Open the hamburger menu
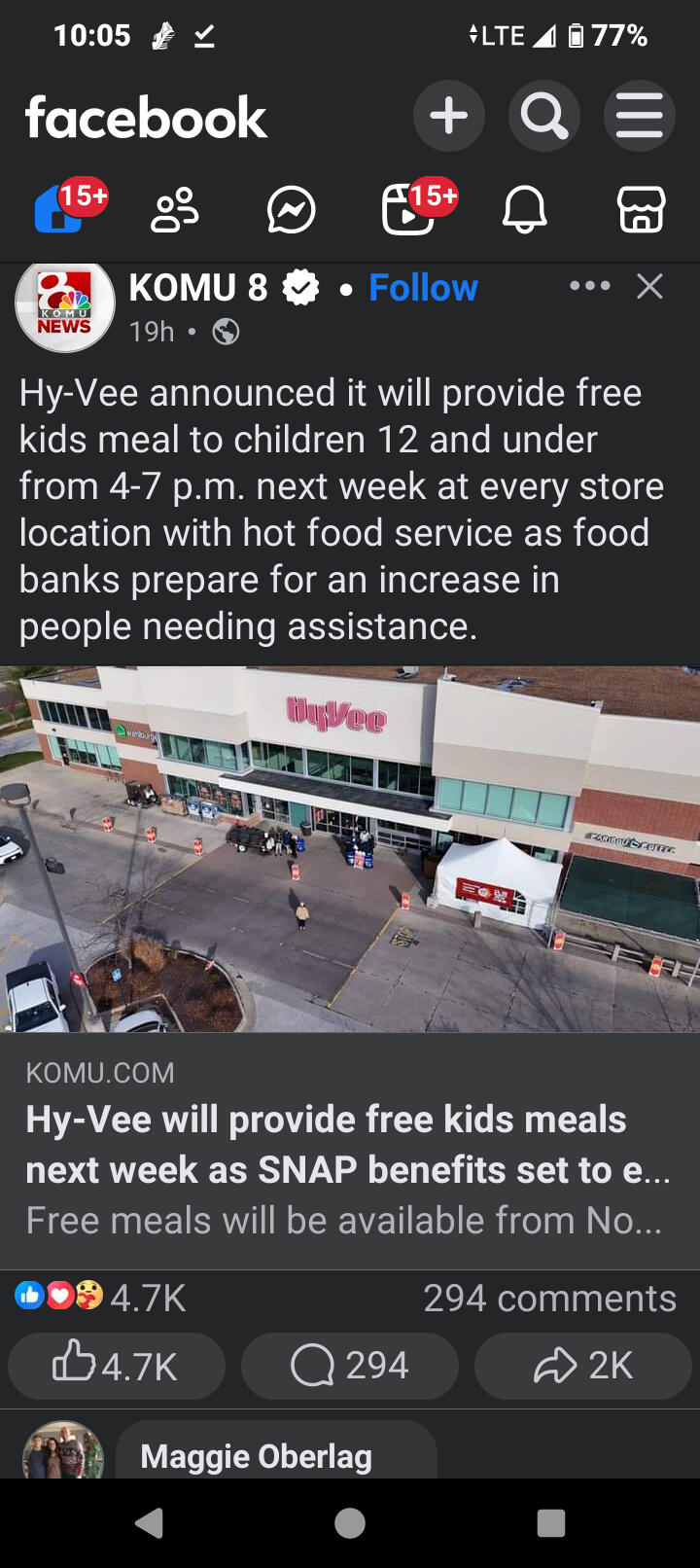The height and width of the screenshot is (1568, 700). pos(639,117)
